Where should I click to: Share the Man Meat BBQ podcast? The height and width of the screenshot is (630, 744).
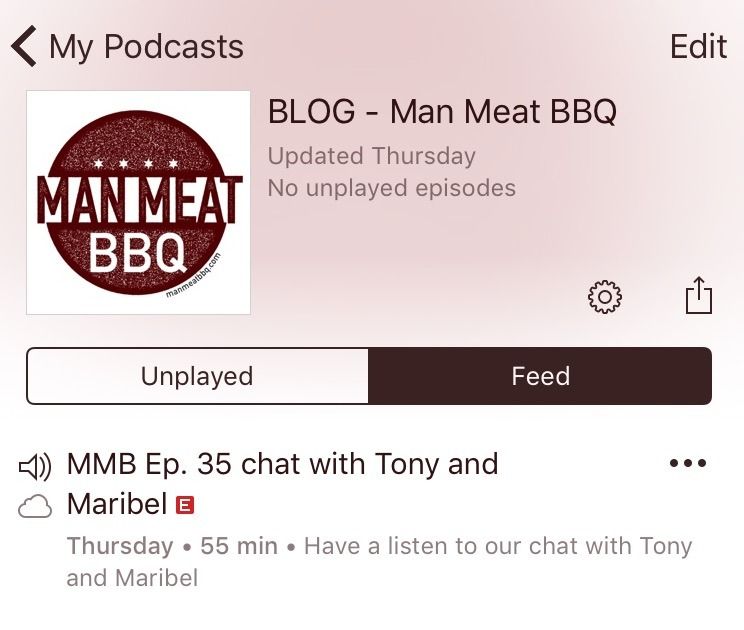699,296
